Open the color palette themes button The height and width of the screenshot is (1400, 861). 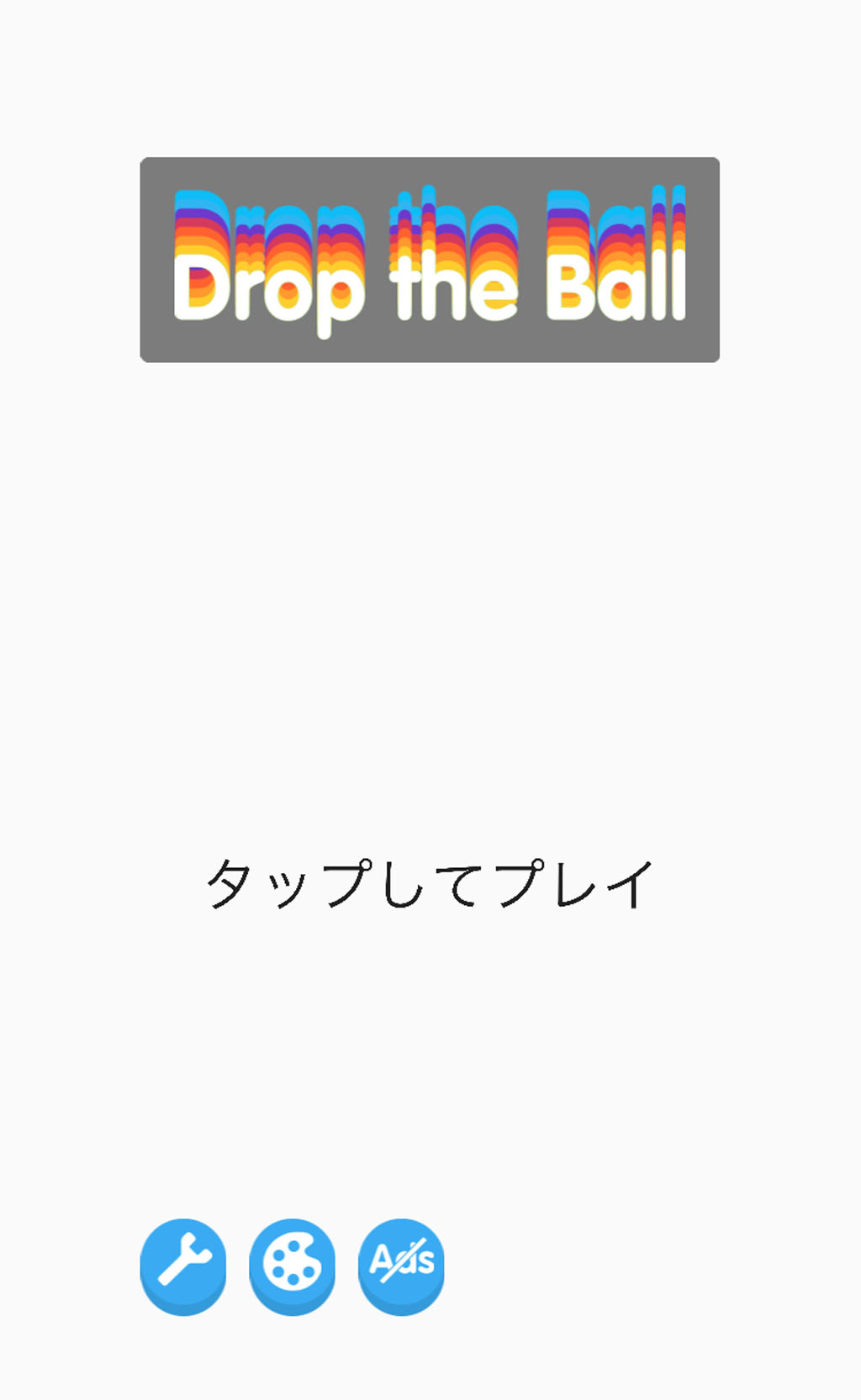pyautogui.click(x=292, y=1263)
